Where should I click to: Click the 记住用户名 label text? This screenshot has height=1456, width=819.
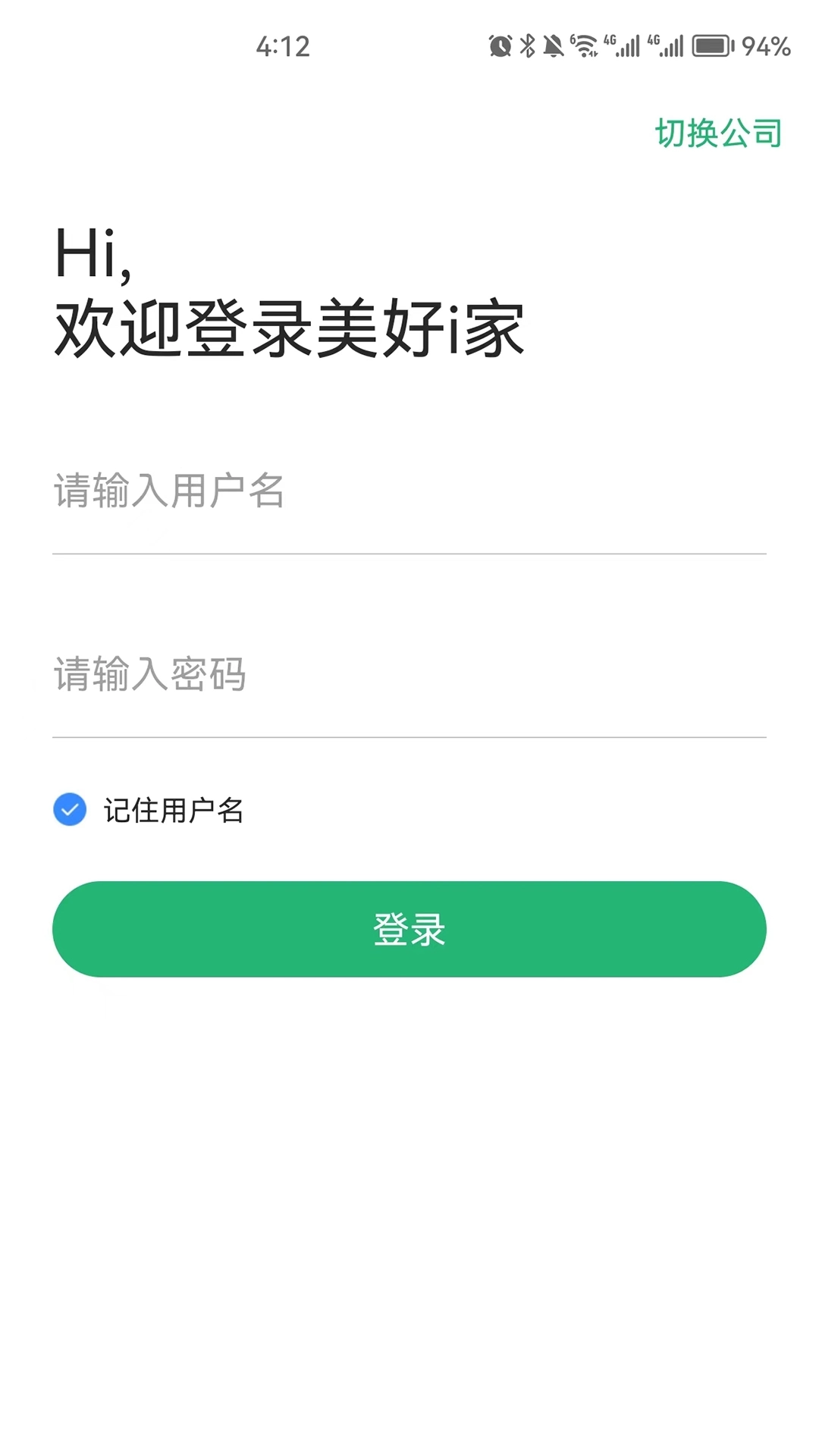coord(173,811)
